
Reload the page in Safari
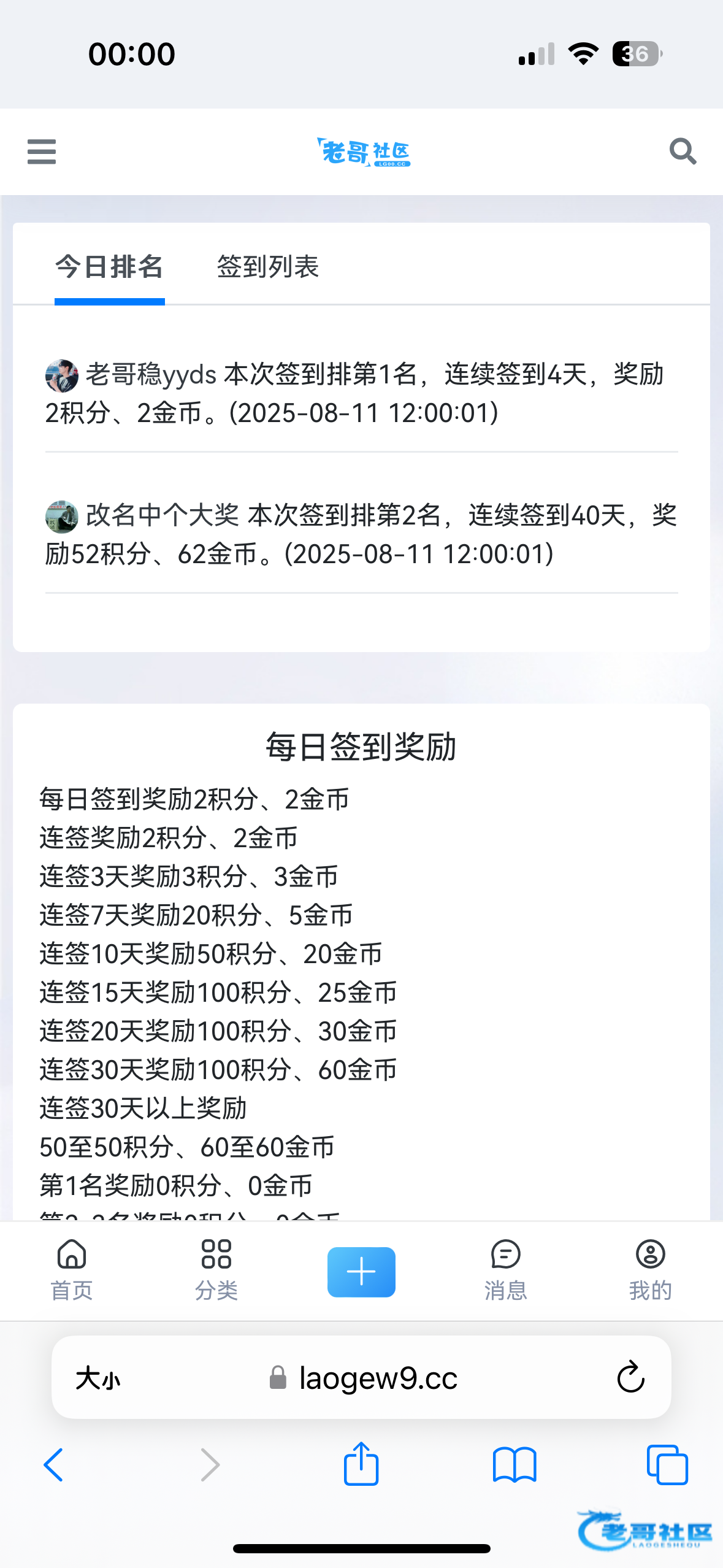point(630,1378)
